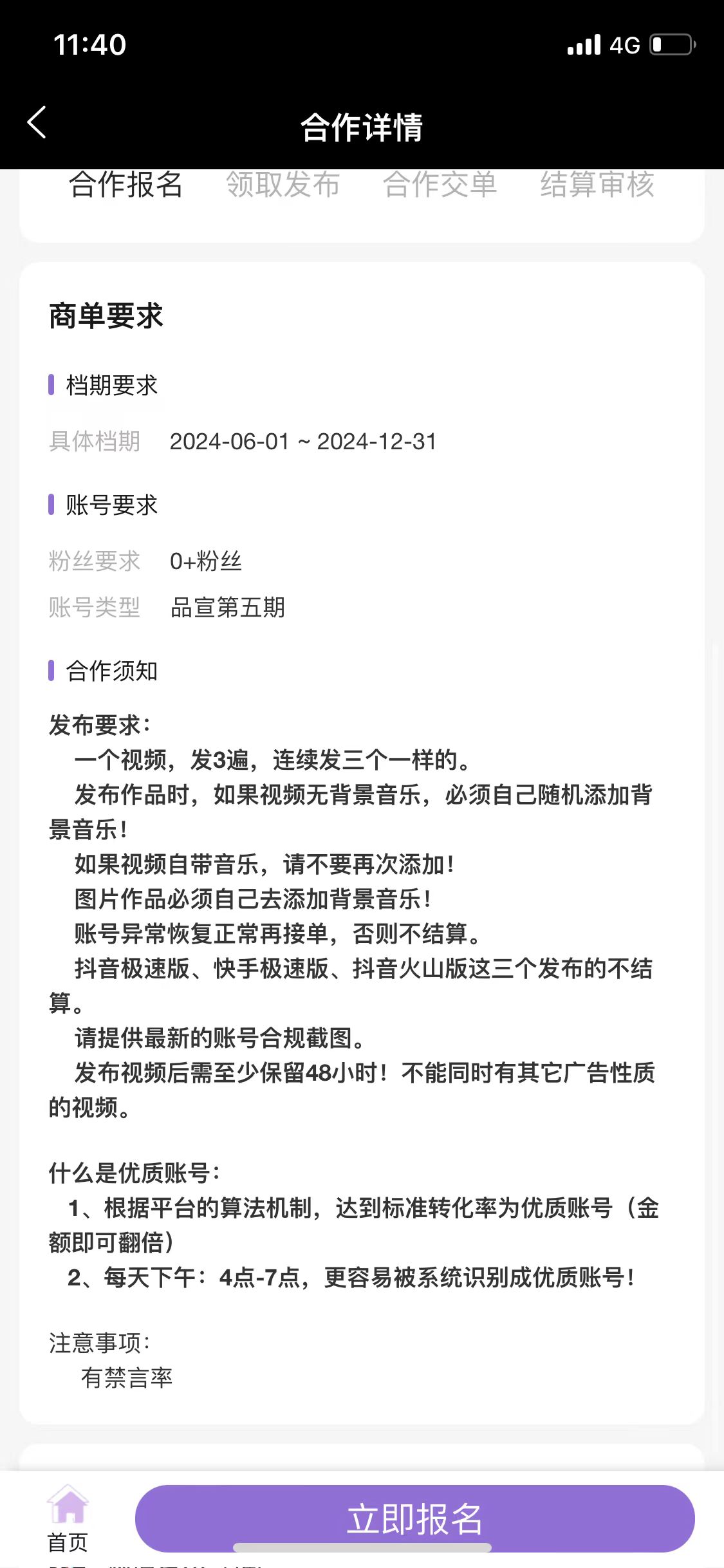Go back from the 合作详情 page
The image size is (724, 1568).
(x=37, y=122)
